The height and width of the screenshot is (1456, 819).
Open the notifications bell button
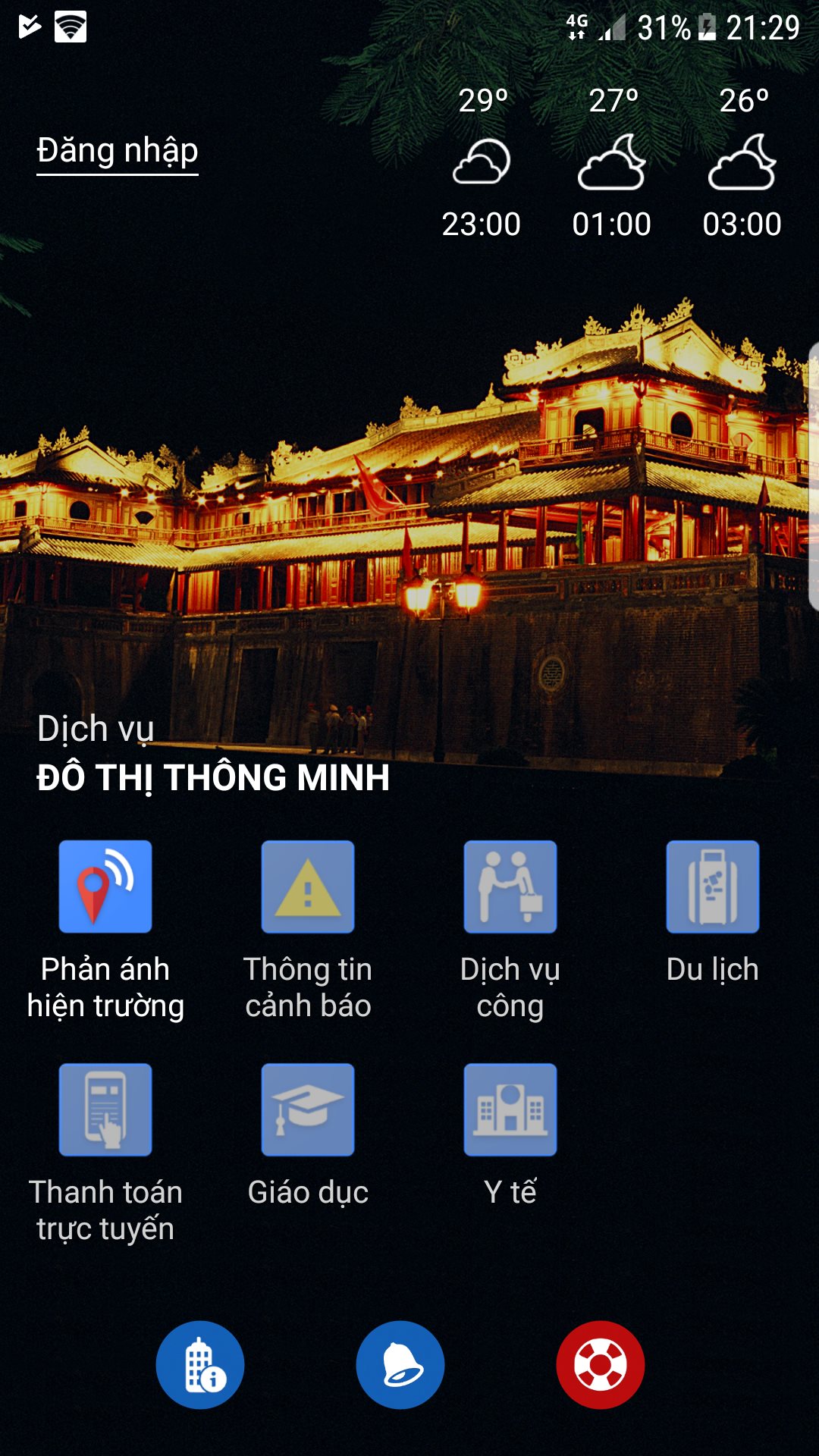400,1365
